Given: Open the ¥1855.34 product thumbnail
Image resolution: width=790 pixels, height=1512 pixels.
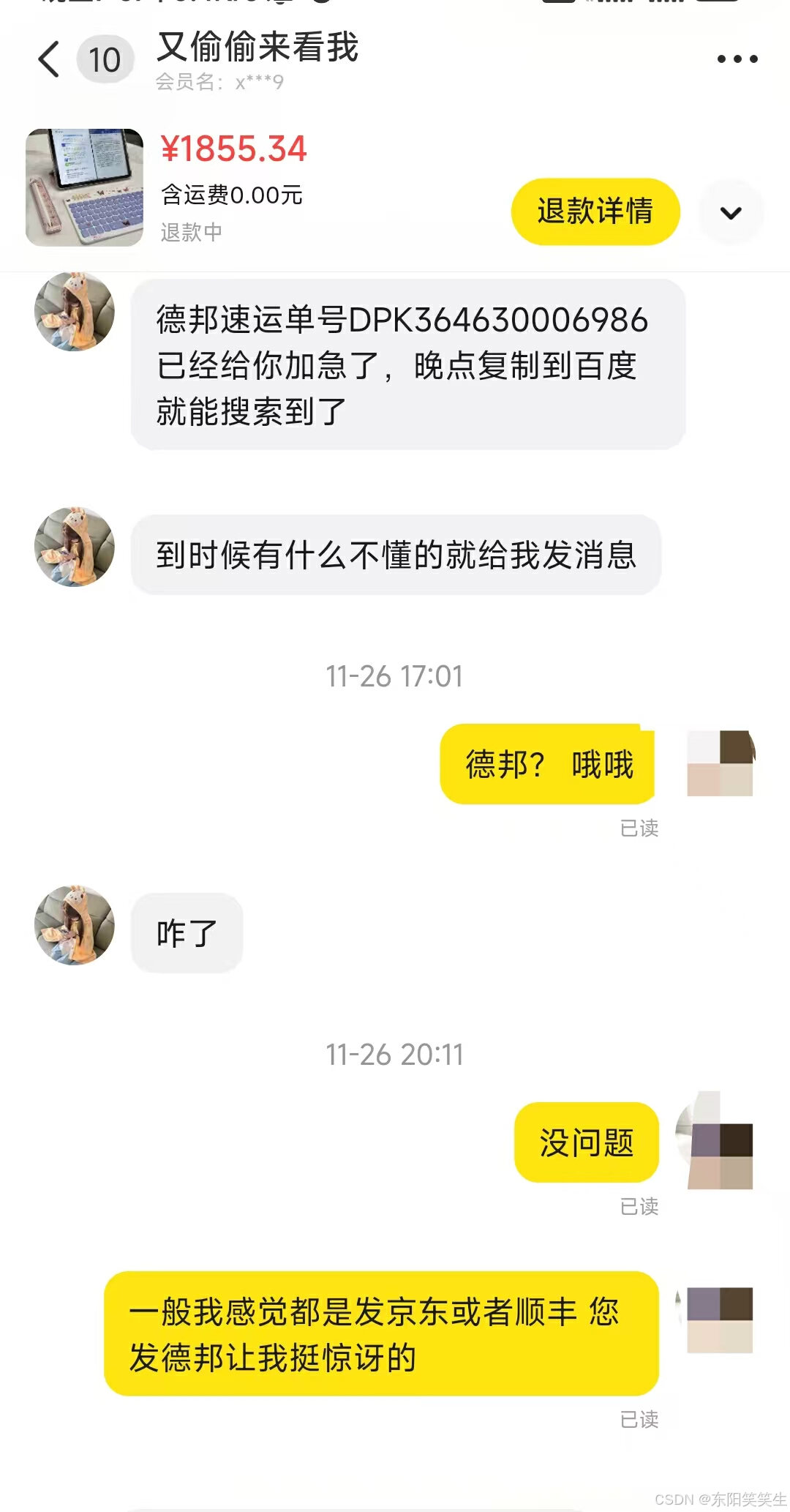Looking at the screenshot, I should click(85, 187).
